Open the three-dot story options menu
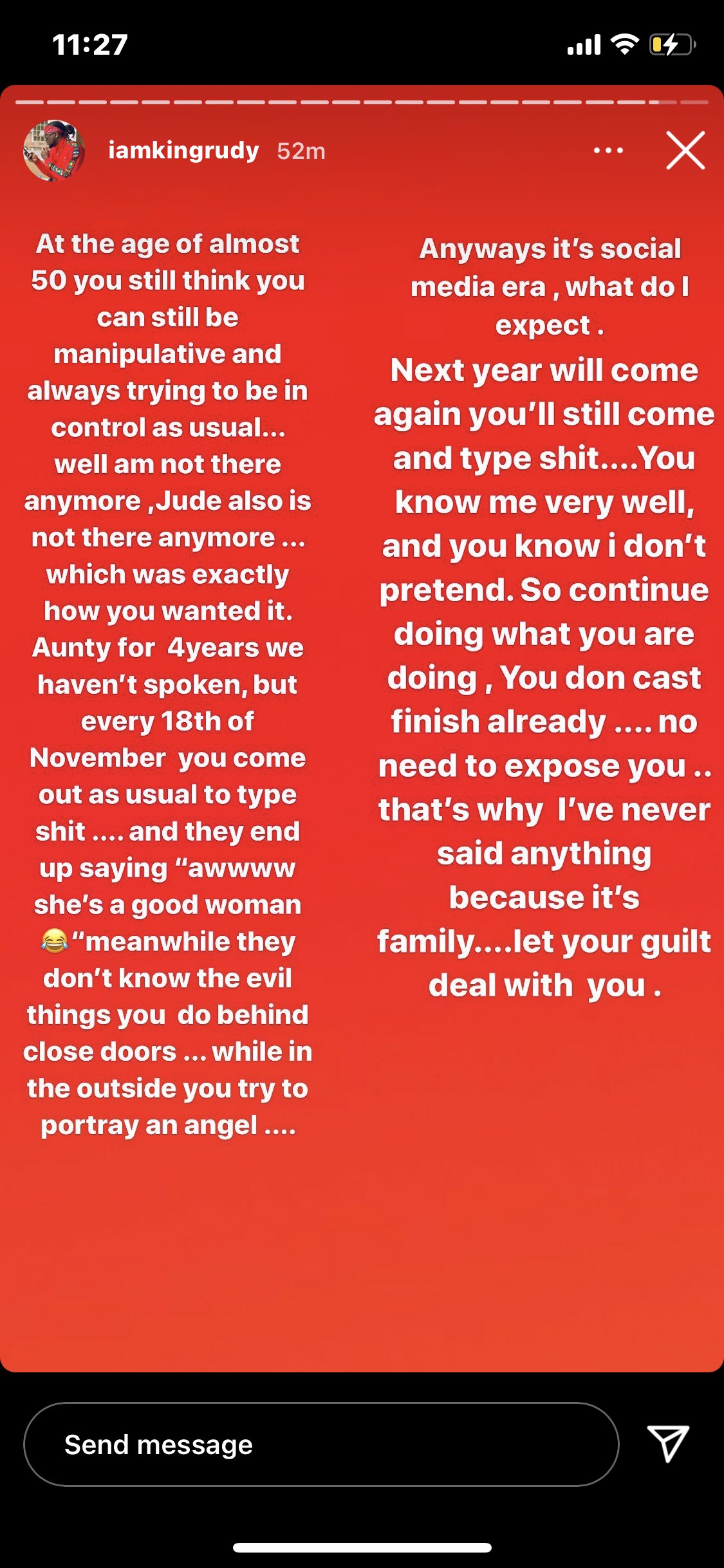Screen dimensions: 724x1568 click(608, 151)
